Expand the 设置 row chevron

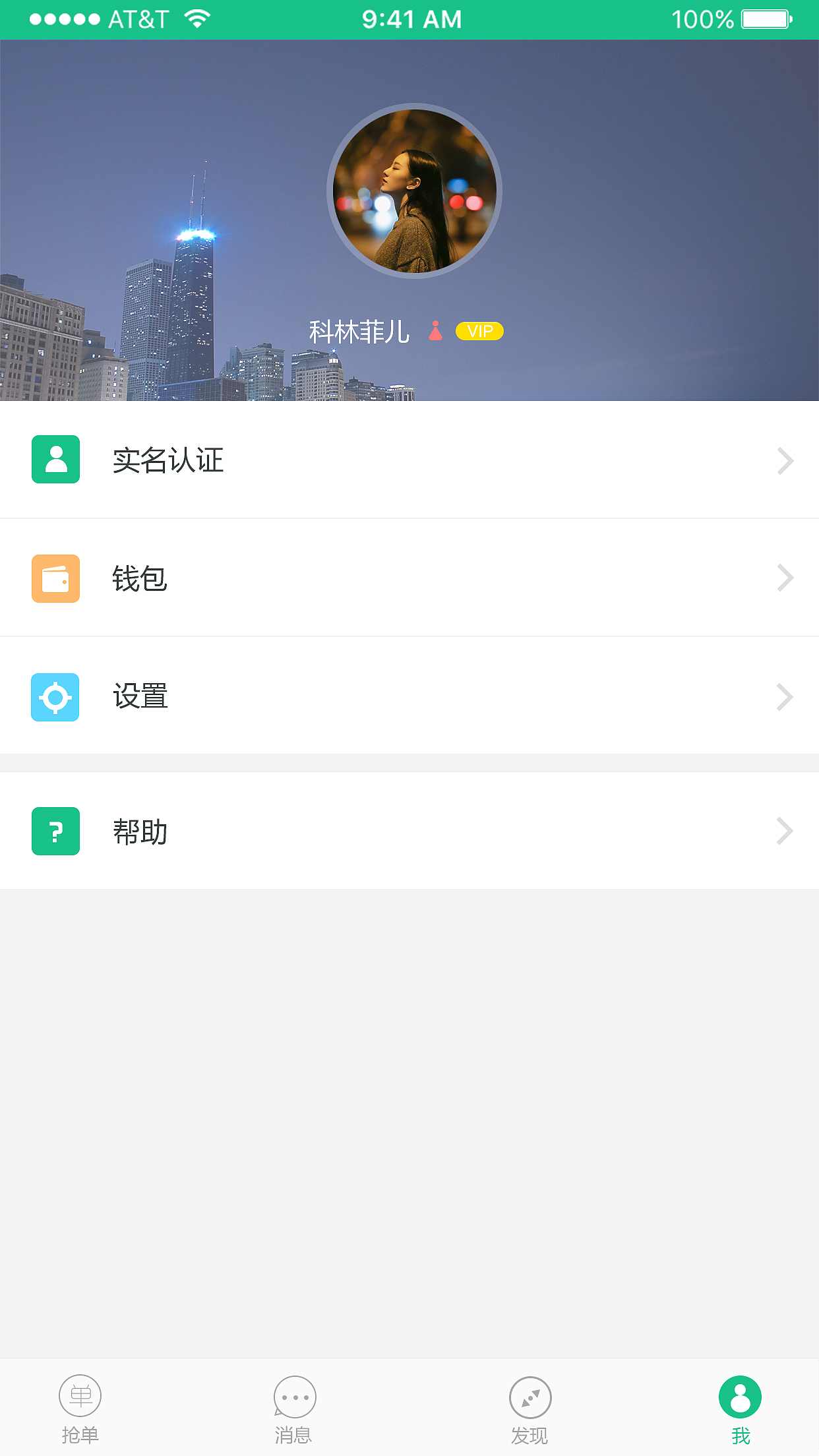click(784, 697)
